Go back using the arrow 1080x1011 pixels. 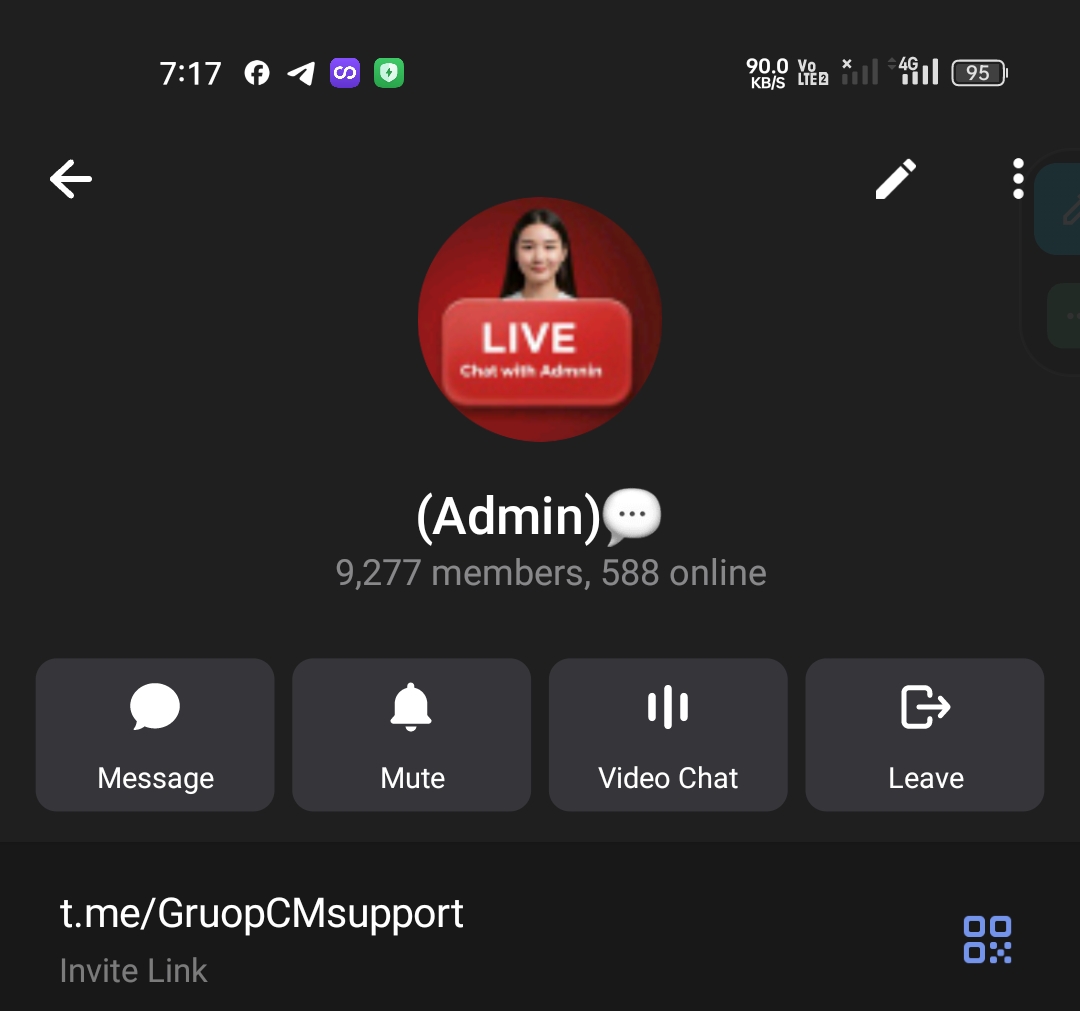71,180
